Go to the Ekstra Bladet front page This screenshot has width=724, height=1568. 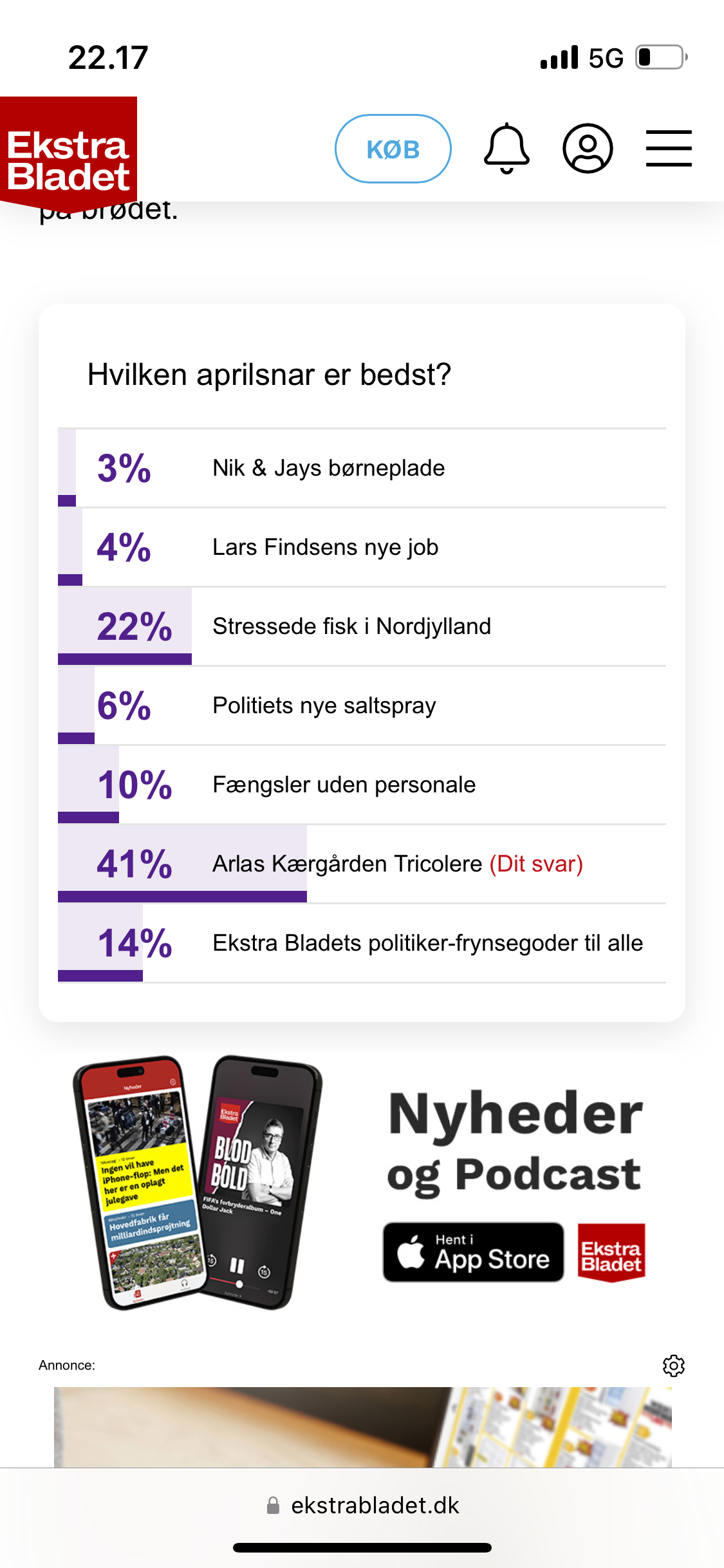pyautogui.click(x=68, y=154)
